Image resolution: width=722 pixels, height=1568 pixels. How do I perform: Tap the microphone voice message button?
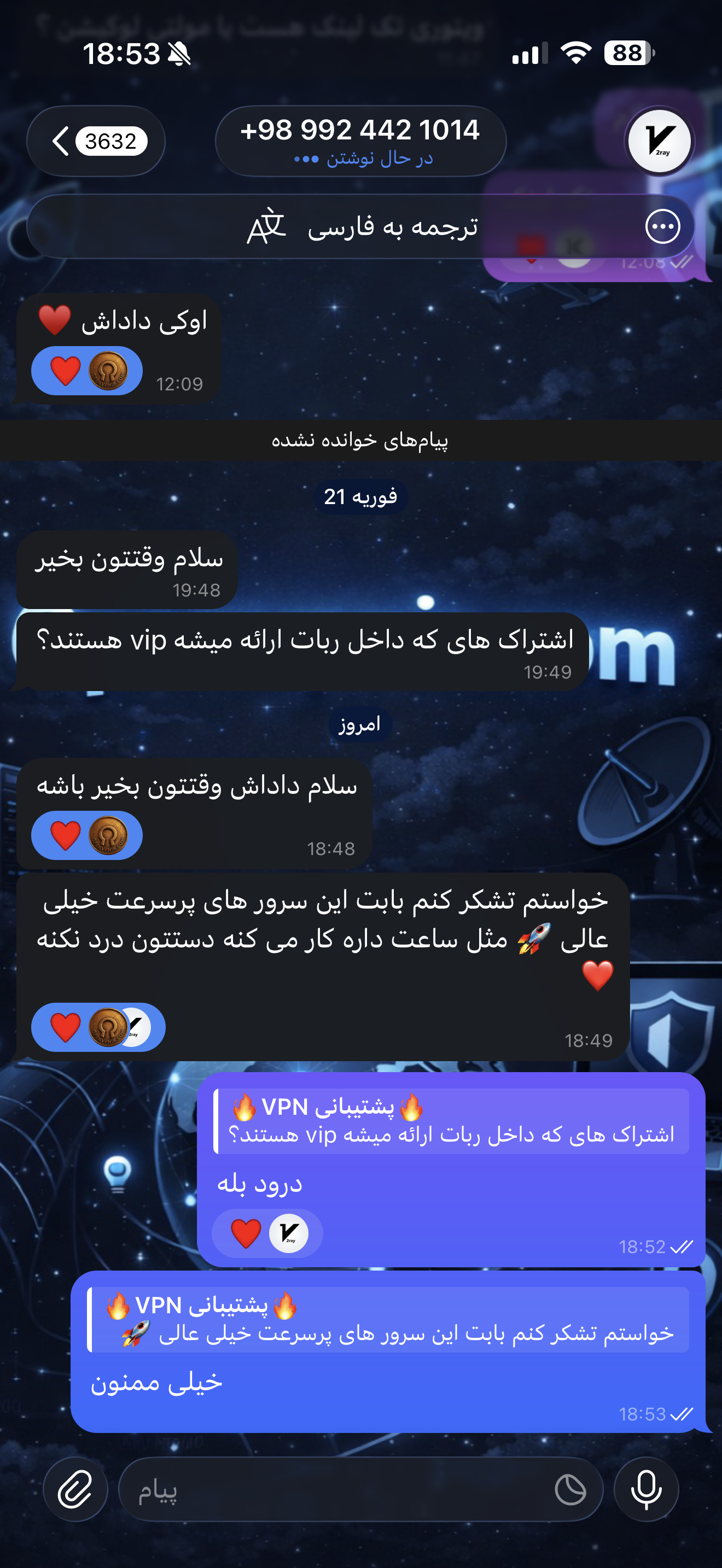pyautogui.click(x=646, y=1489)
